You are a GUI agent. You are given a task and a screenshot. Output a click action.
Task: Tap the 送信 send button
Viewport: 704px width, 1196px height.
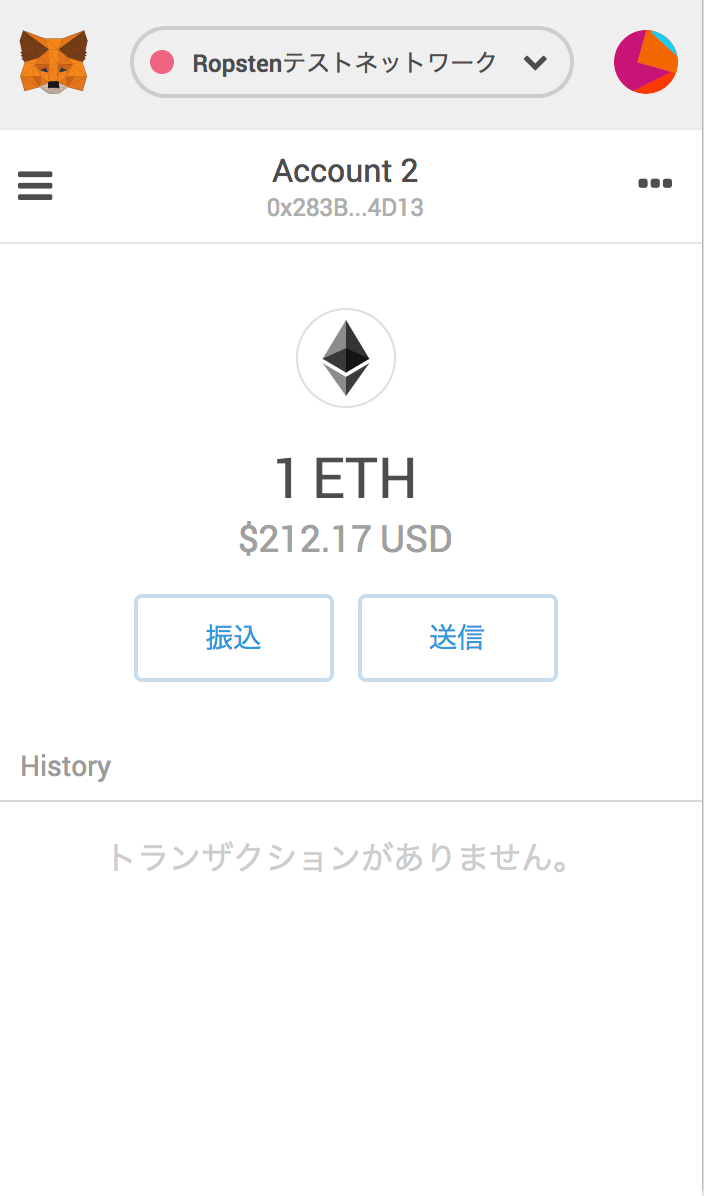pyautogui.click(x=457, y=638)
